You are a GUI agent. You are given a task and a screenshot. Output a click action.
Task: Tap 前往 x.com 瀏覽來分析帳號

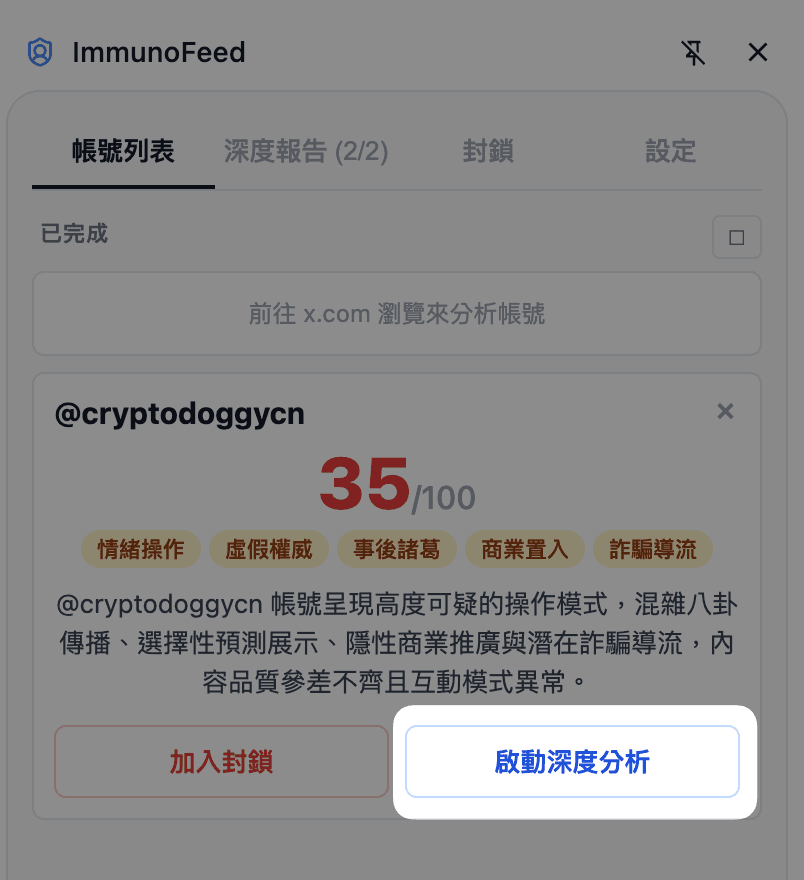click(397, 314)
